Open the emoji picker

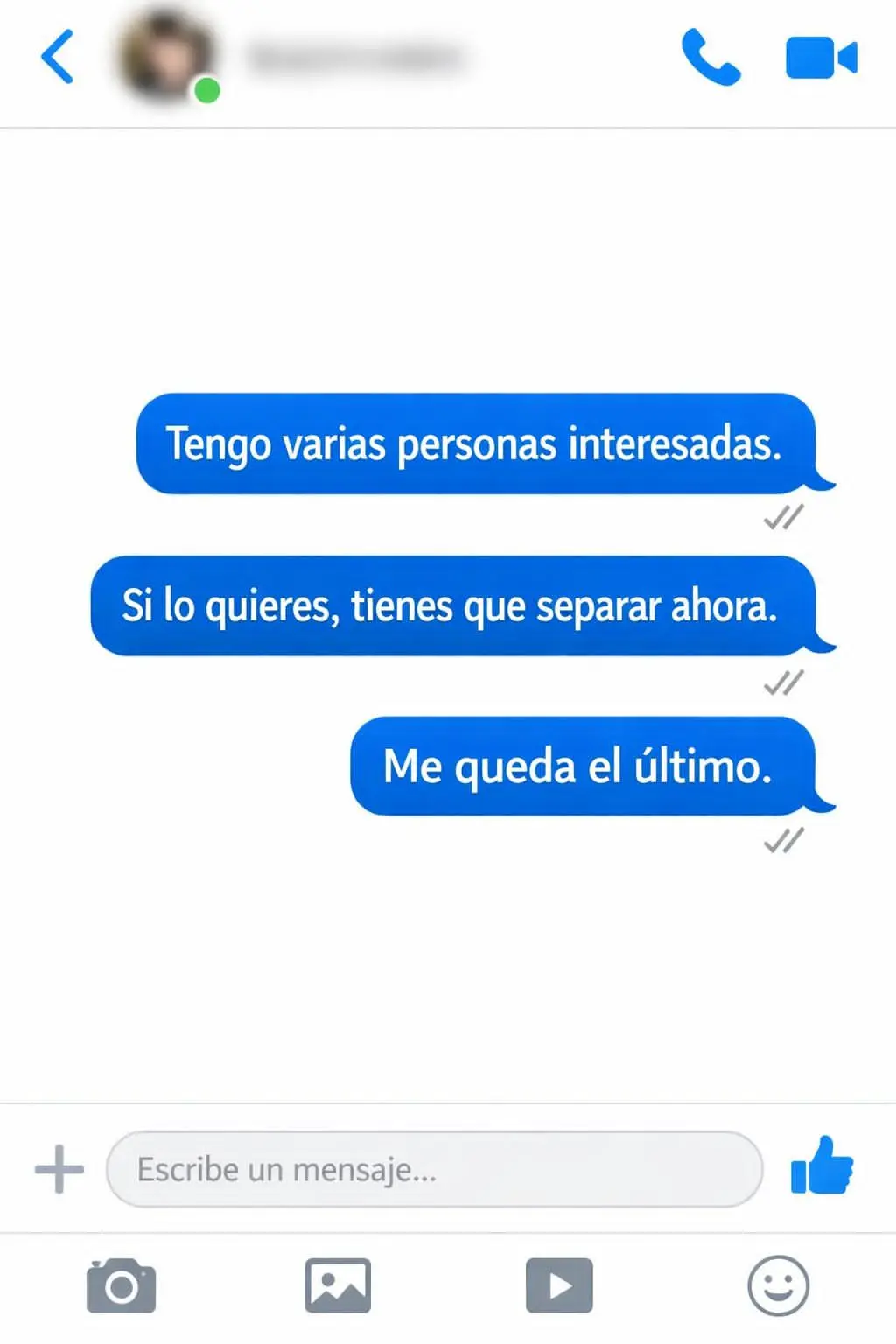[x=778, y=1286]
